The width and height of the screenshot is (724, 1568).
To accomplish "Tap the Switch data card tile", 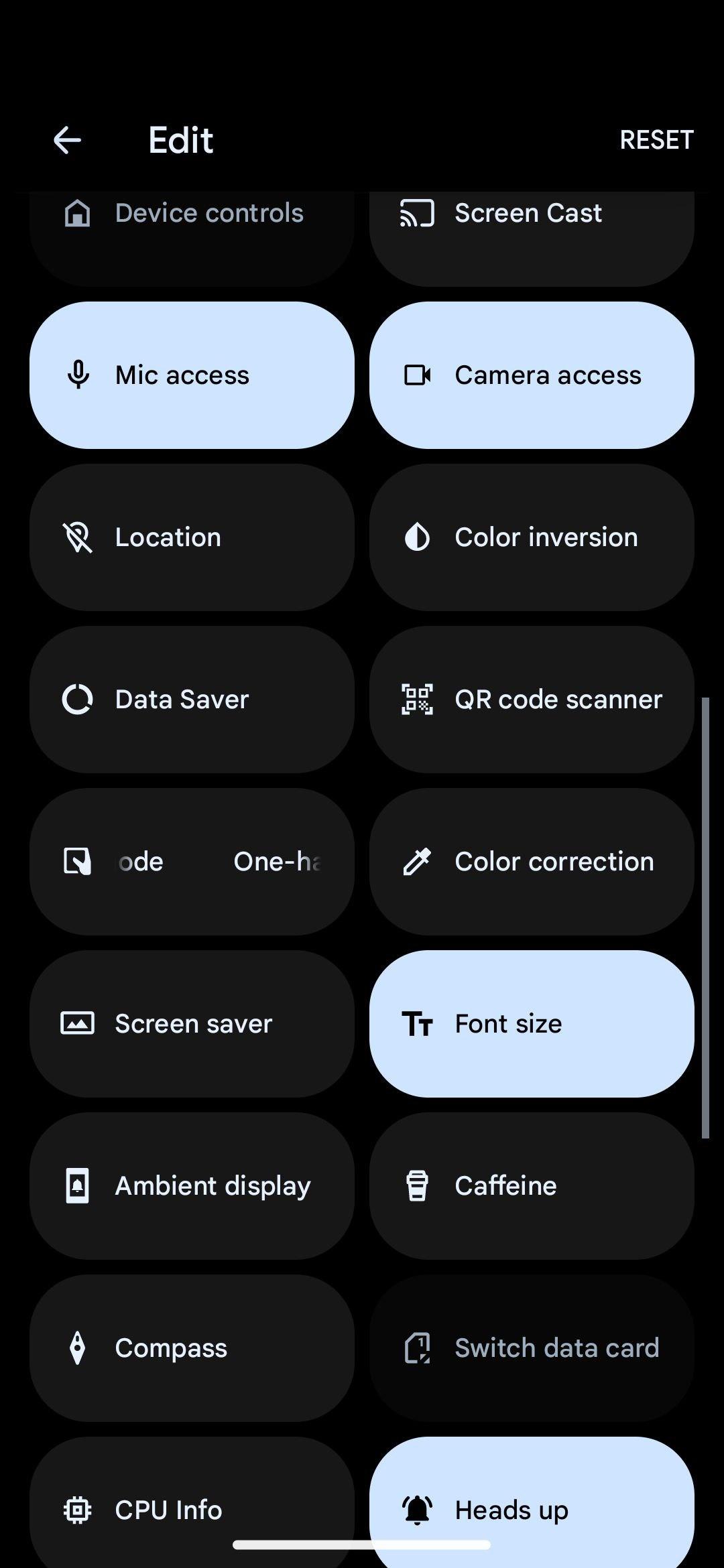I will pos(531,1348).
